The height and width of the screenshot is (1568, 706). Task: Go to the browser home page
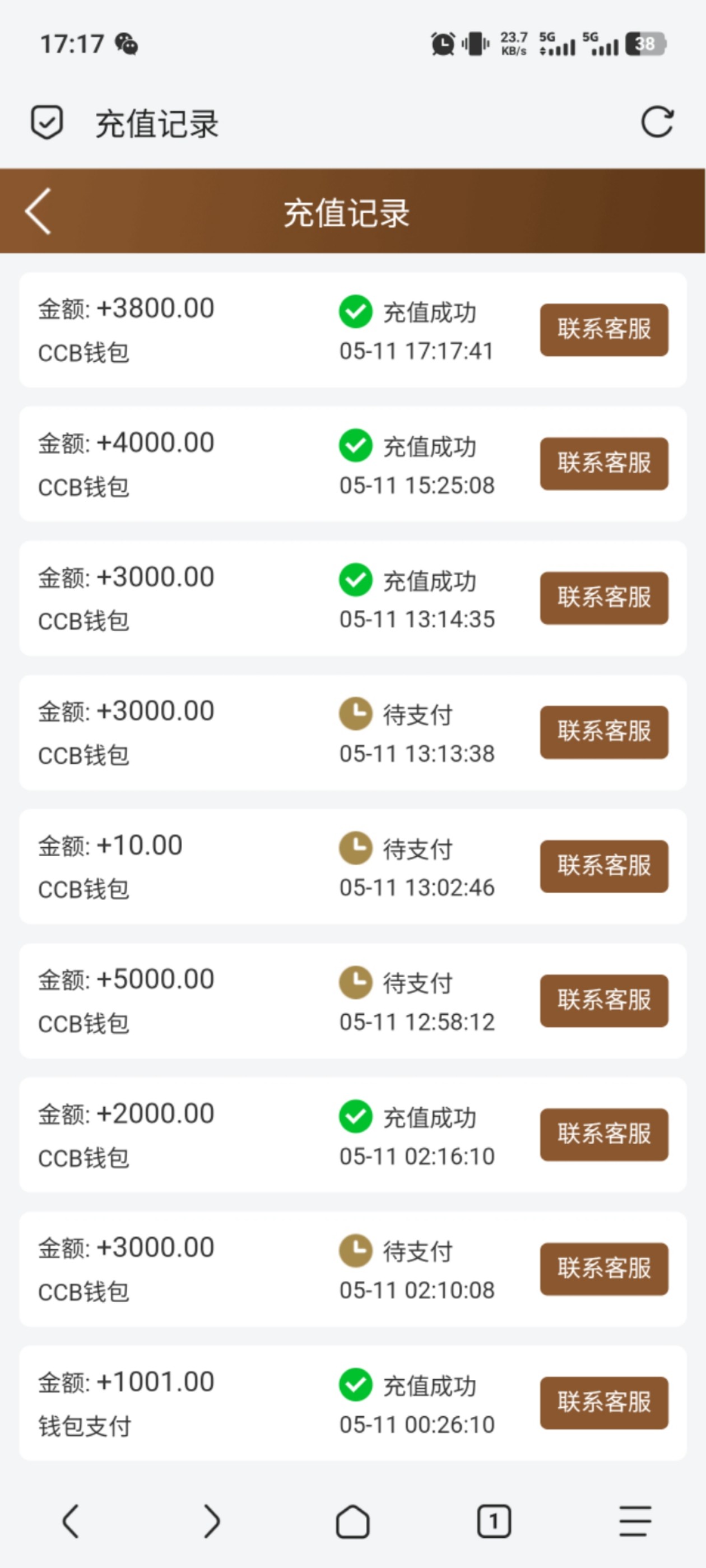(352, 1522)
